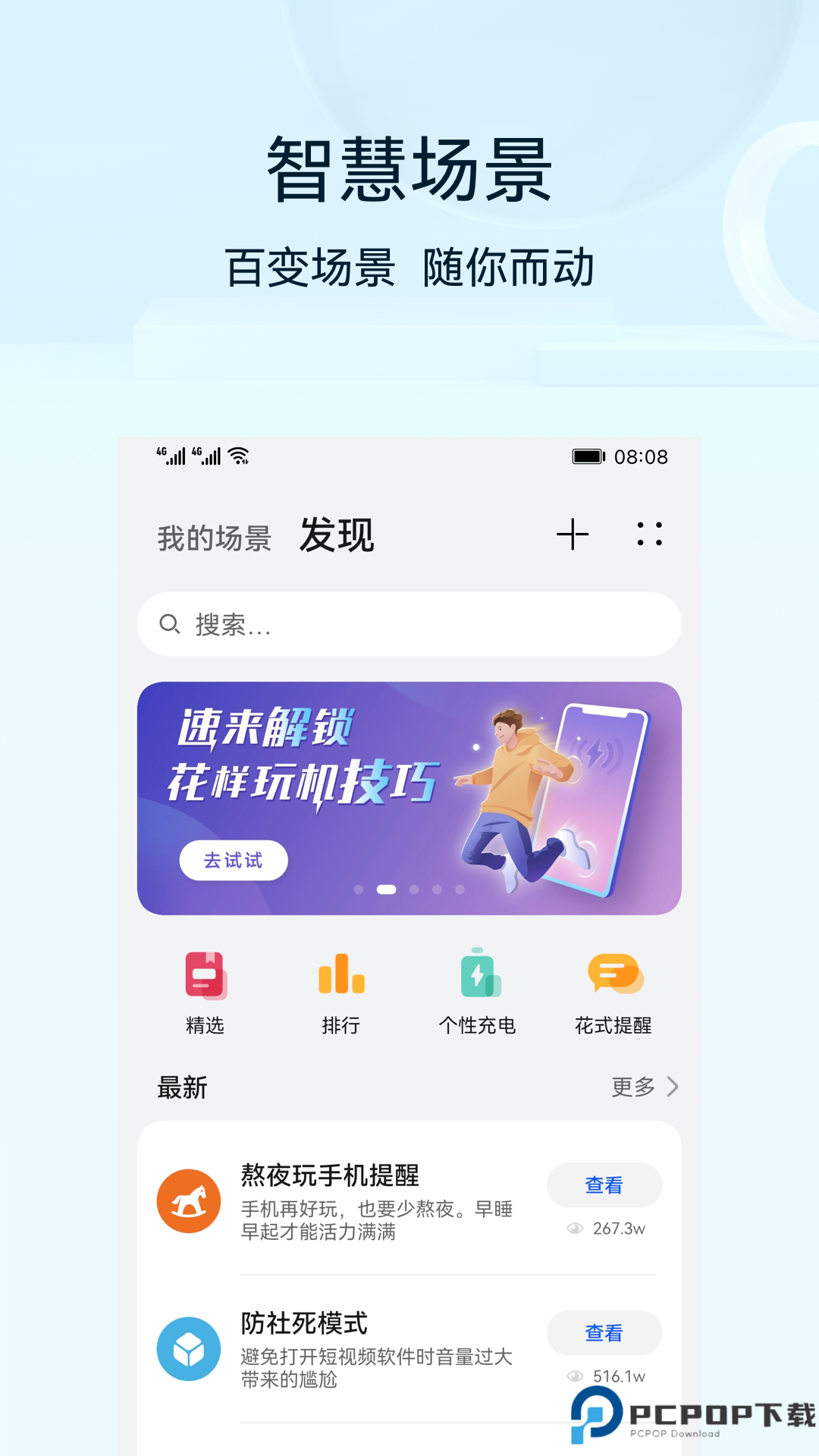Tap the search magnifier icon
The image size is (819, 1456).
(x=168, y=623)
